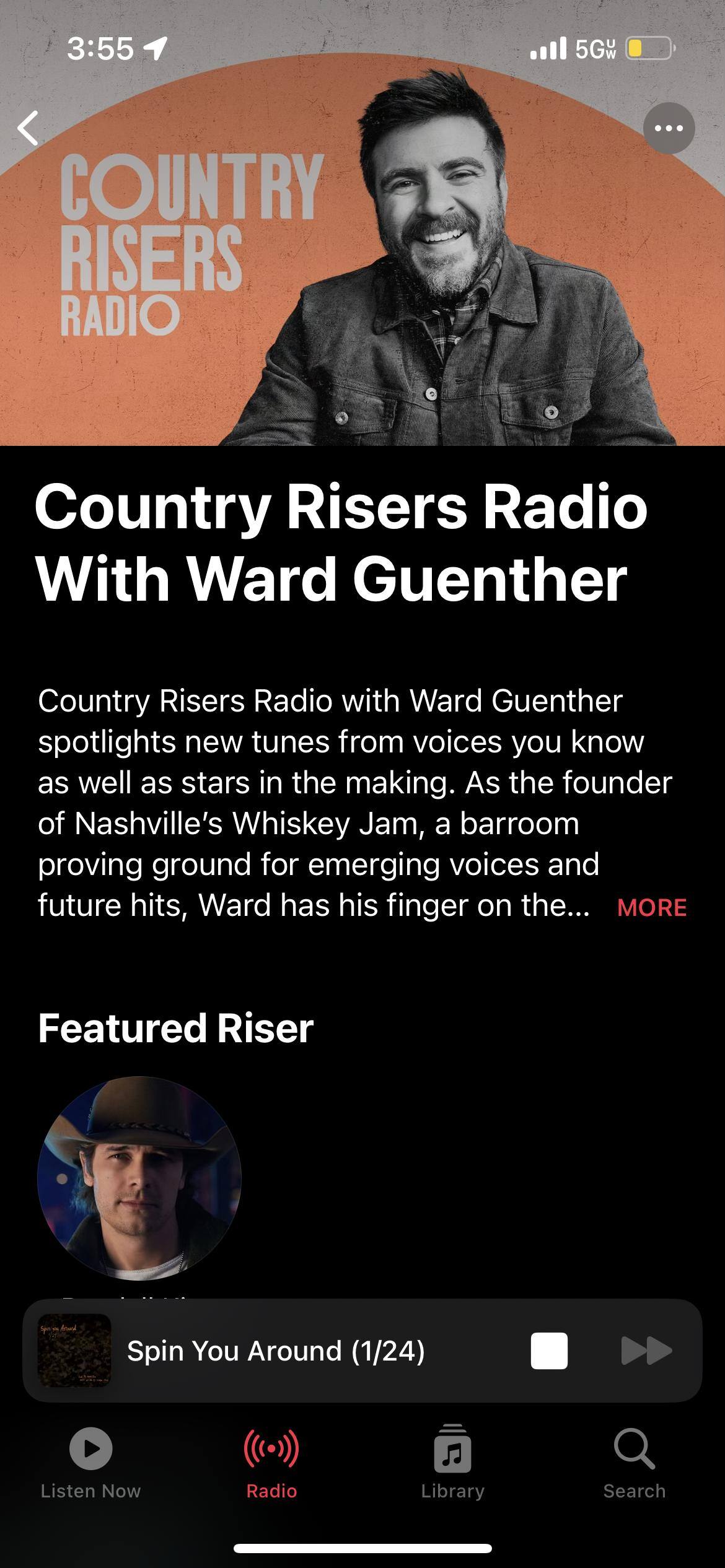Open the Search tab
The image size is (725, 1568).
click(634, 1464)
